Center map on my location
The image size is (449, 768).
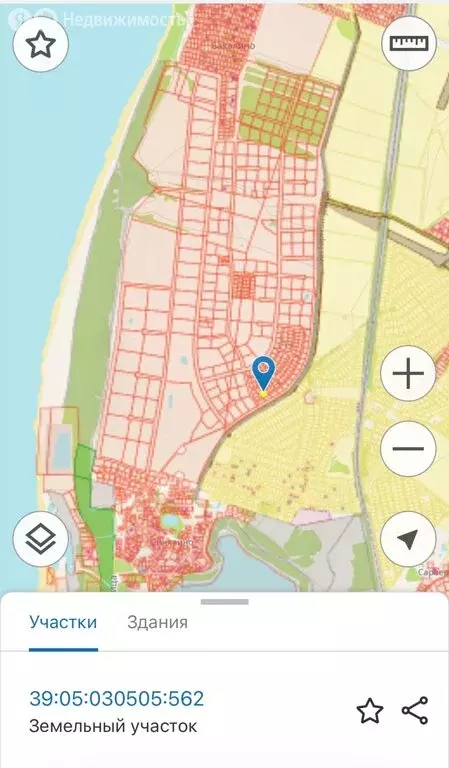click(408, 539)
